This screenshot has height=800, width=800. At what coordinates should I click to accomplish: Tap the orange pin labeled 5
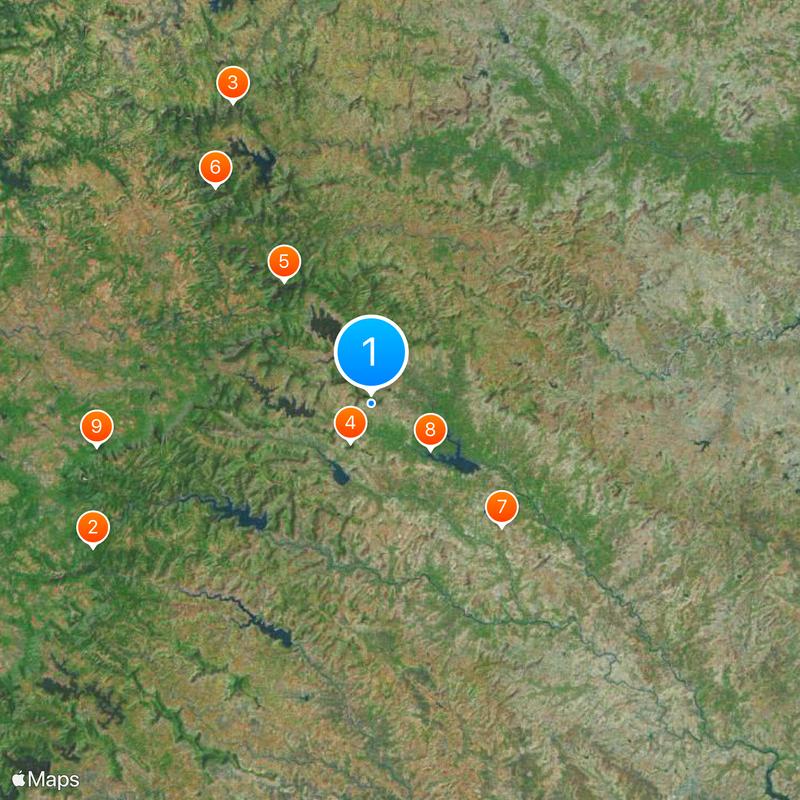point(284,262)
